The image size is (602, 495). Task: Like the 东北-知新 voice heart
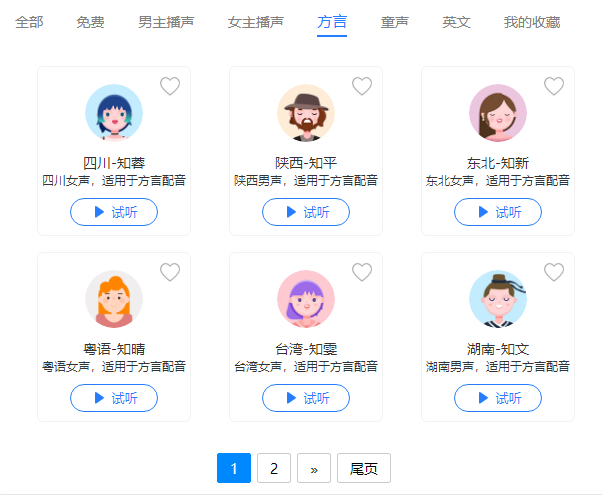554,87
